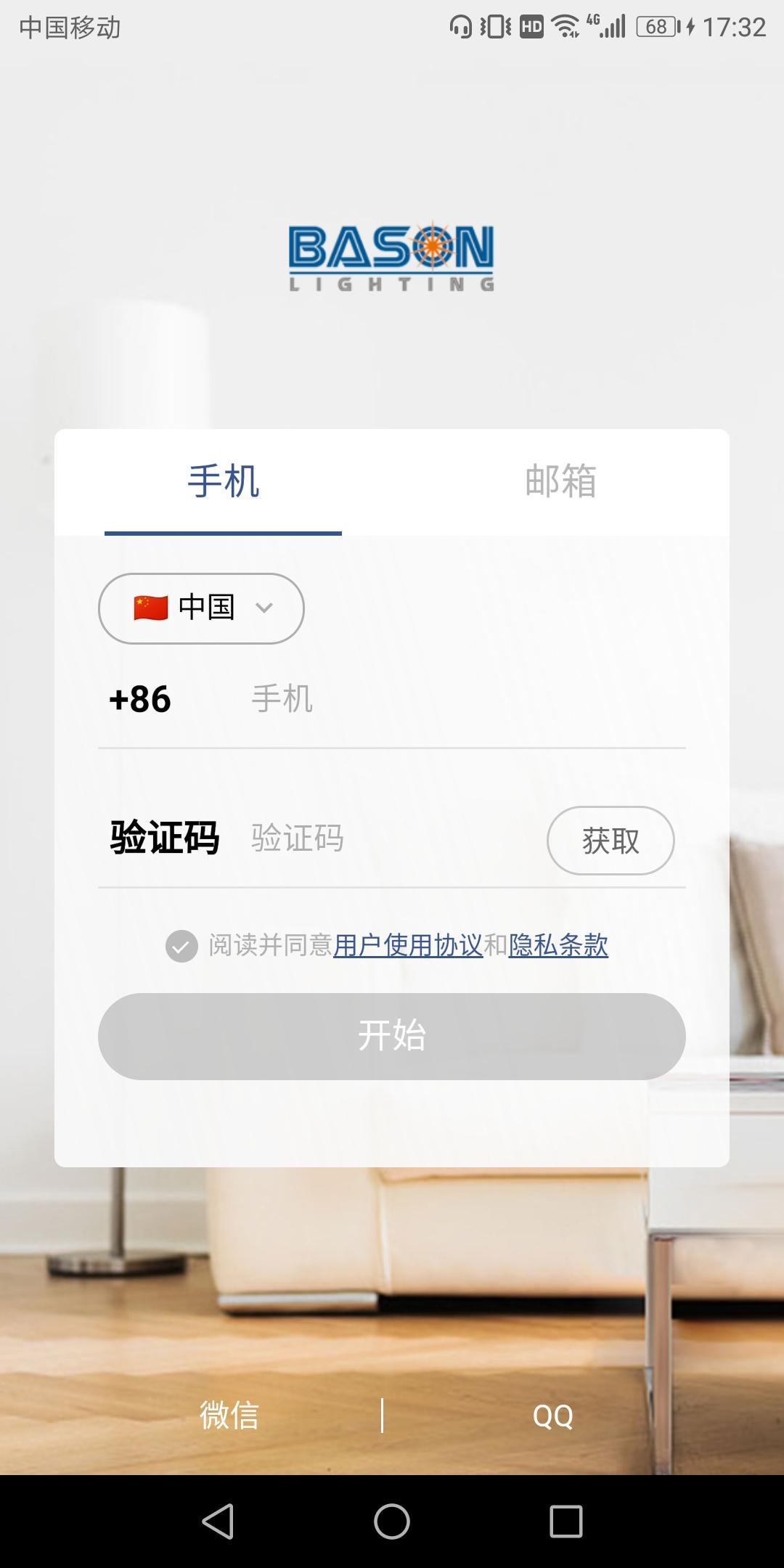
Task: Tap 获取 to get verification code
Action: point(611,841)
